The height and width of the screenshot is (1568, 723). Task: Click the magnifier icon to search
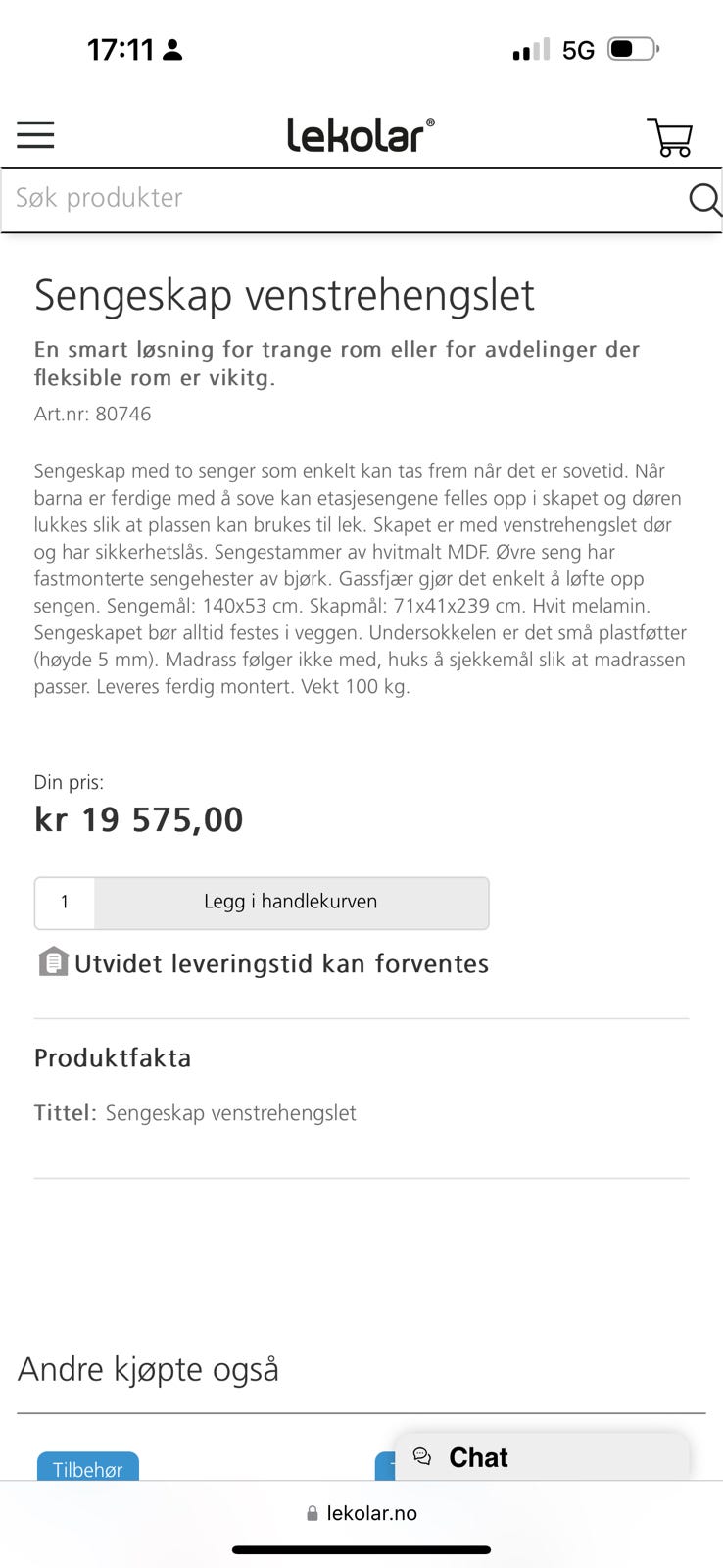(704, 200)
